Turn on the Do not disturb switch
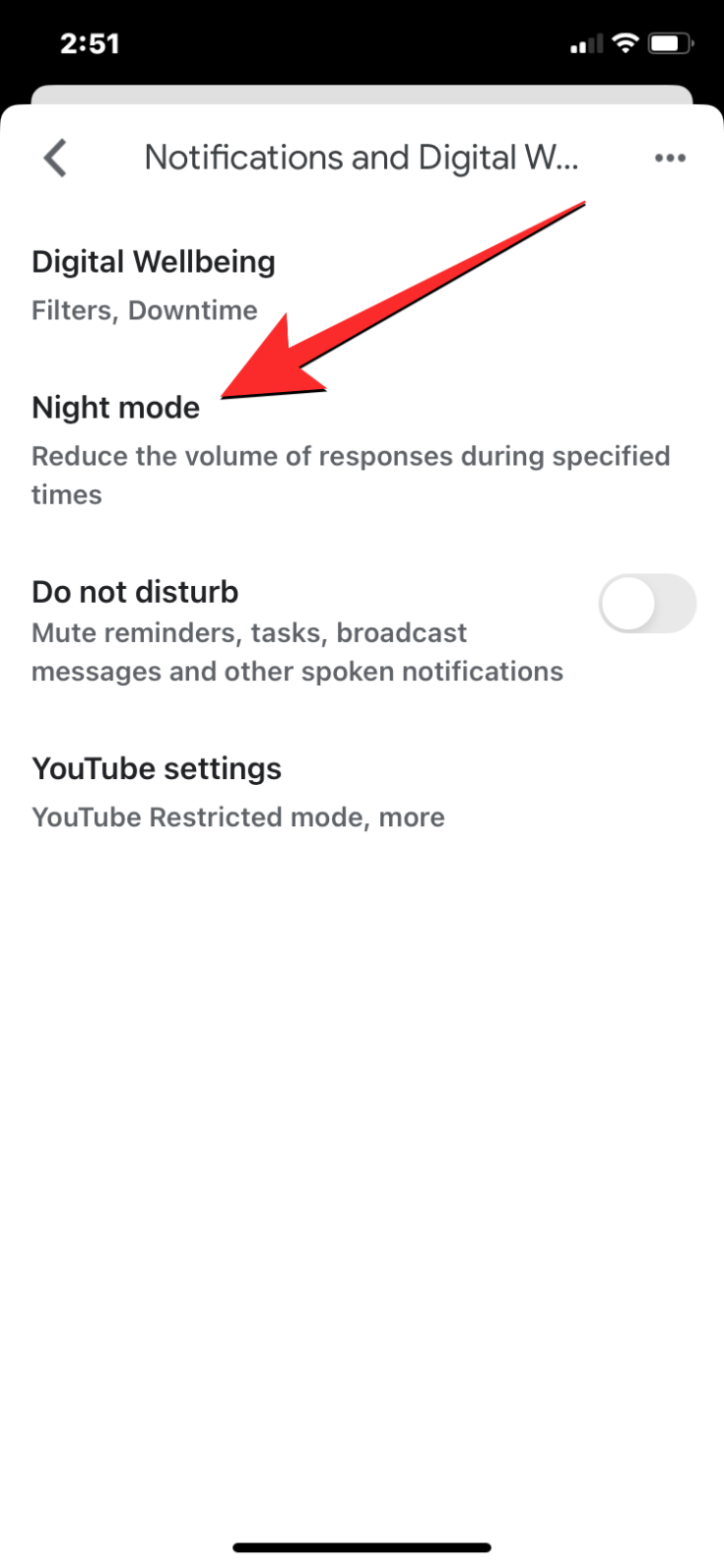 click(x=647, y=604)
